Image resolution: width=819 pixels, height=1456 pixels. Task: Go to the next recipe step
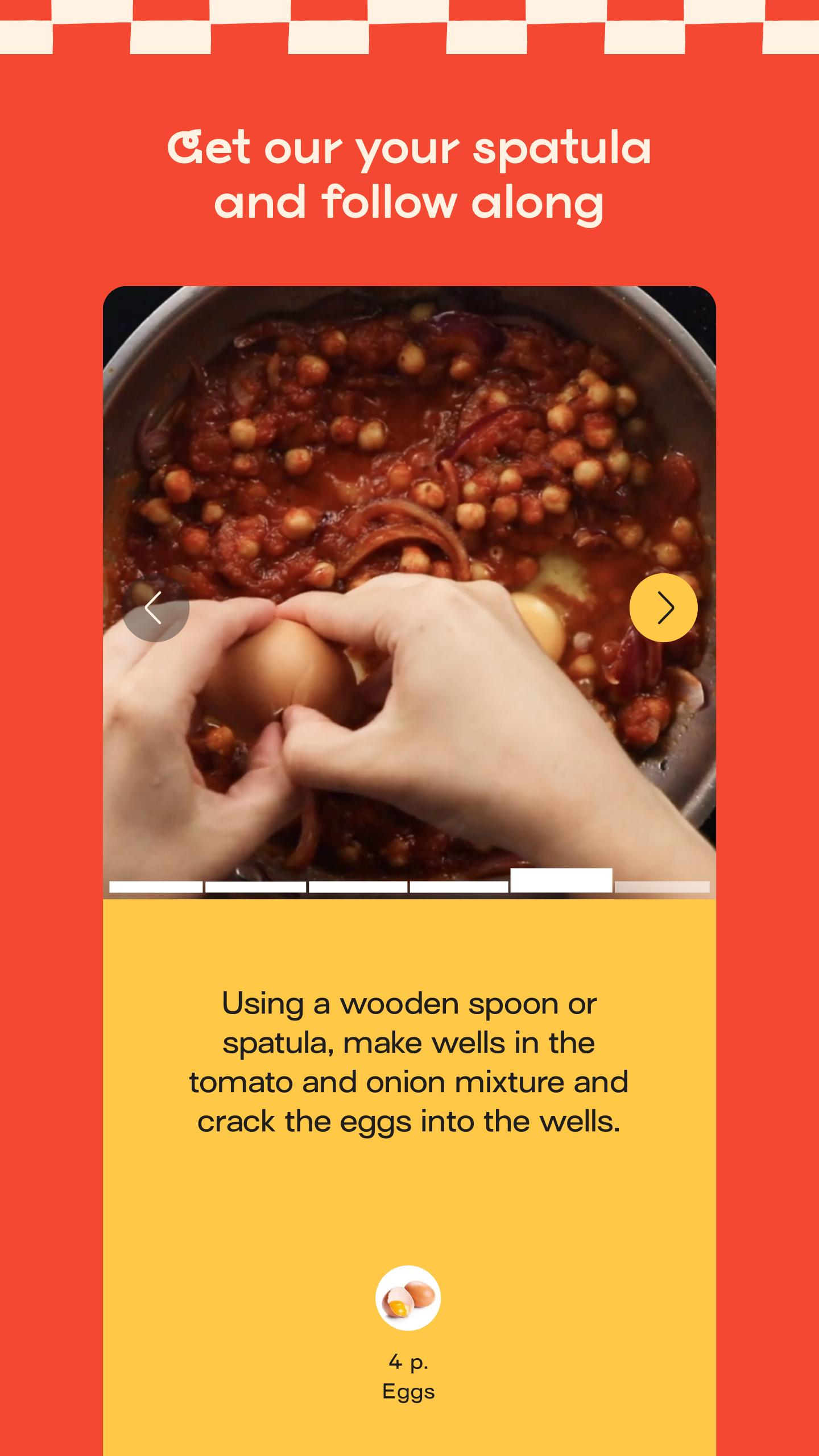click(x=663, y=607)
